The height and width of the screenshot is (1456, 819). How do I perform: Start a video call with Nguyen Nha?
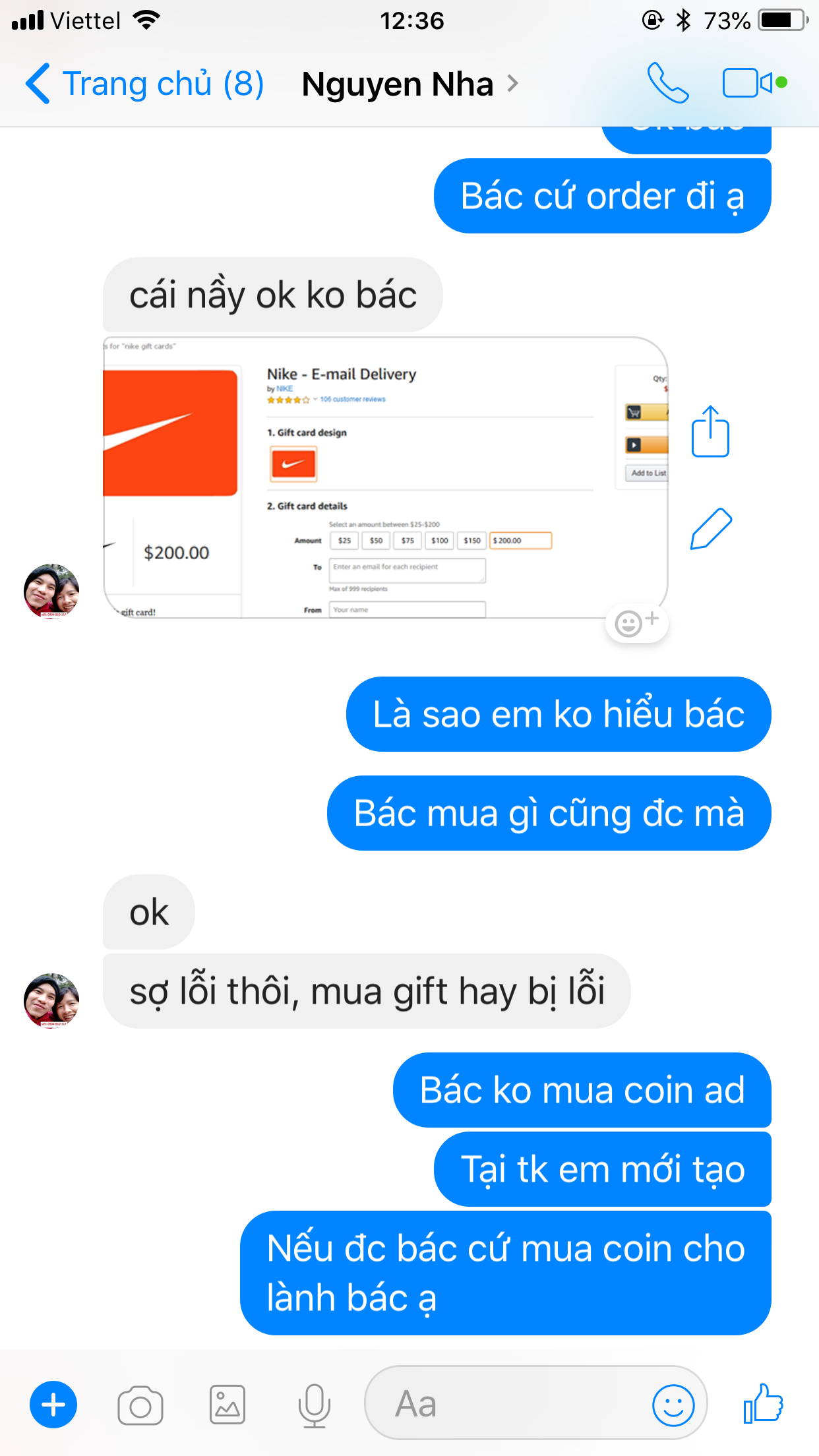[753, 83]
